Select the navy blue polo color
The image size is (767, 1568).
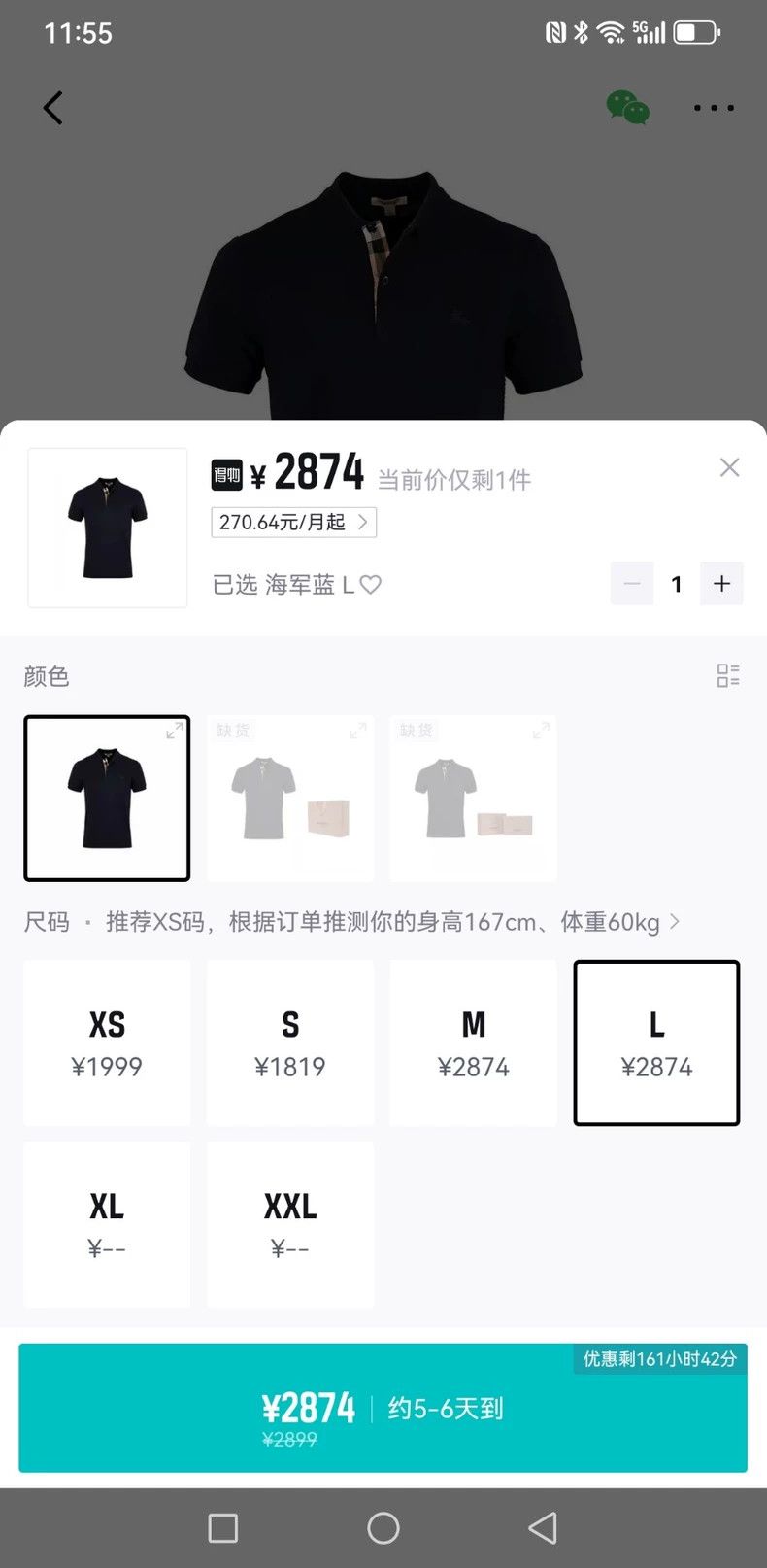tap(107, 799)
